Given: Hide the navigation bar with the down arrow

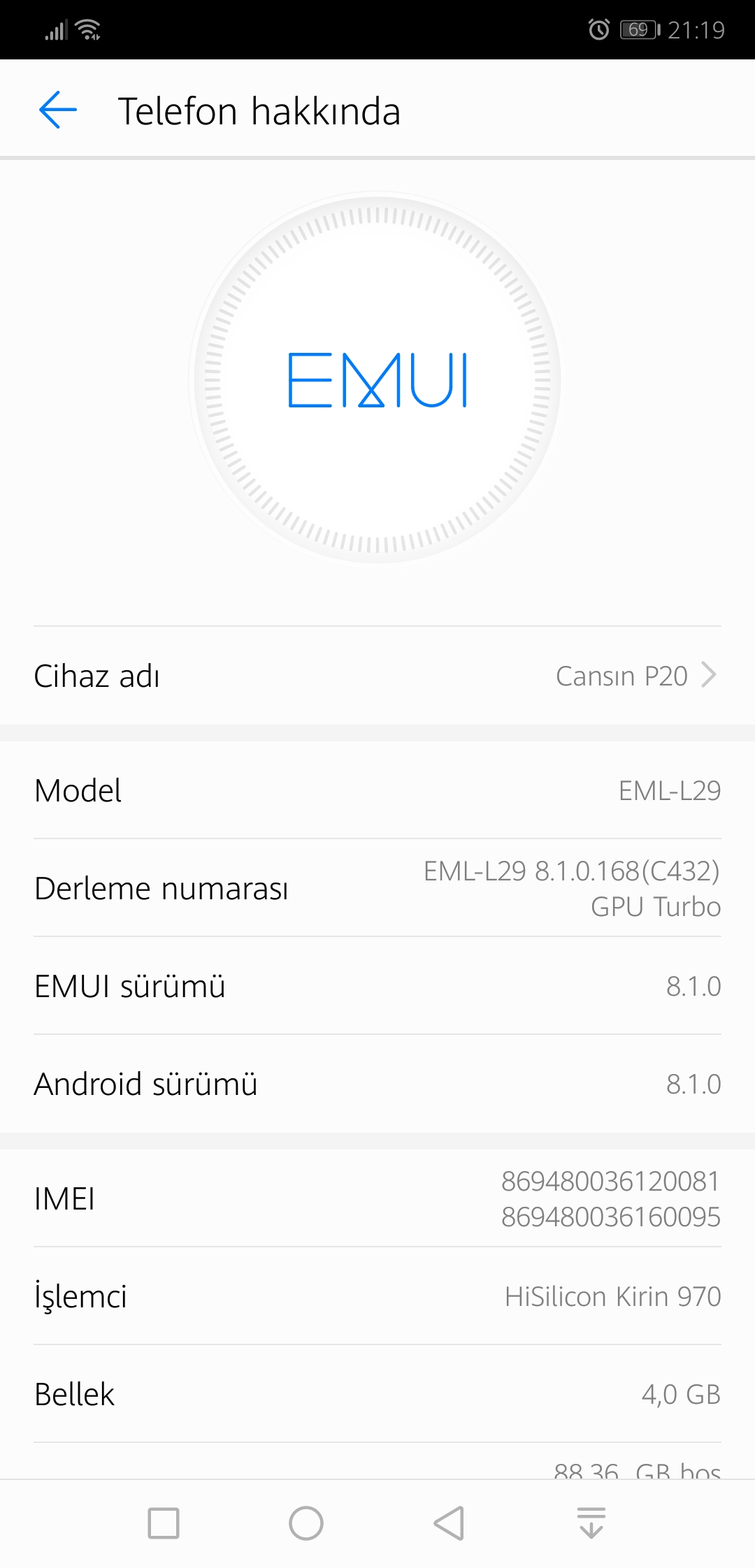Looking at the screenshot, I should pos(591,1523).
